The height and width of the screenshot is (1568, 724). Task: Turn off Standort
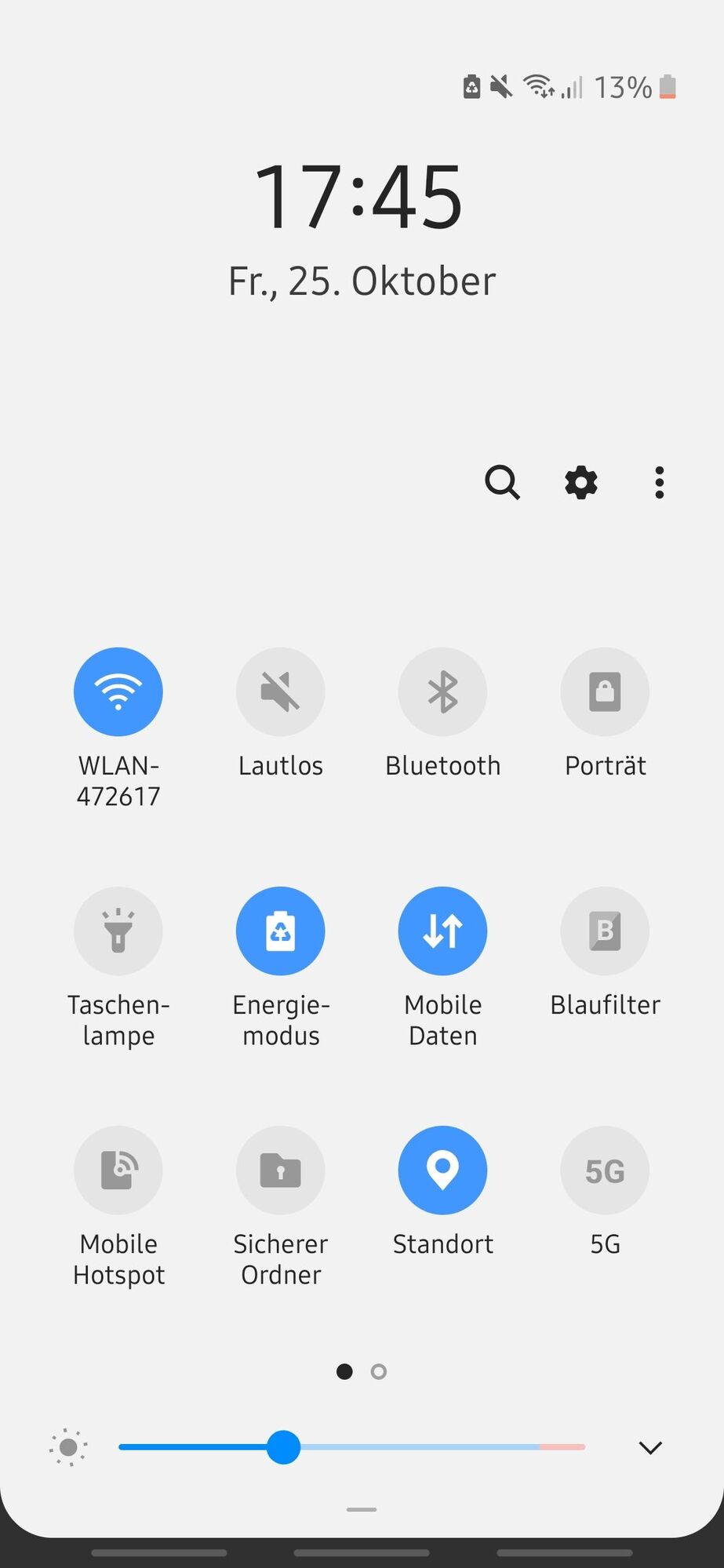[x=443, y=1170]
